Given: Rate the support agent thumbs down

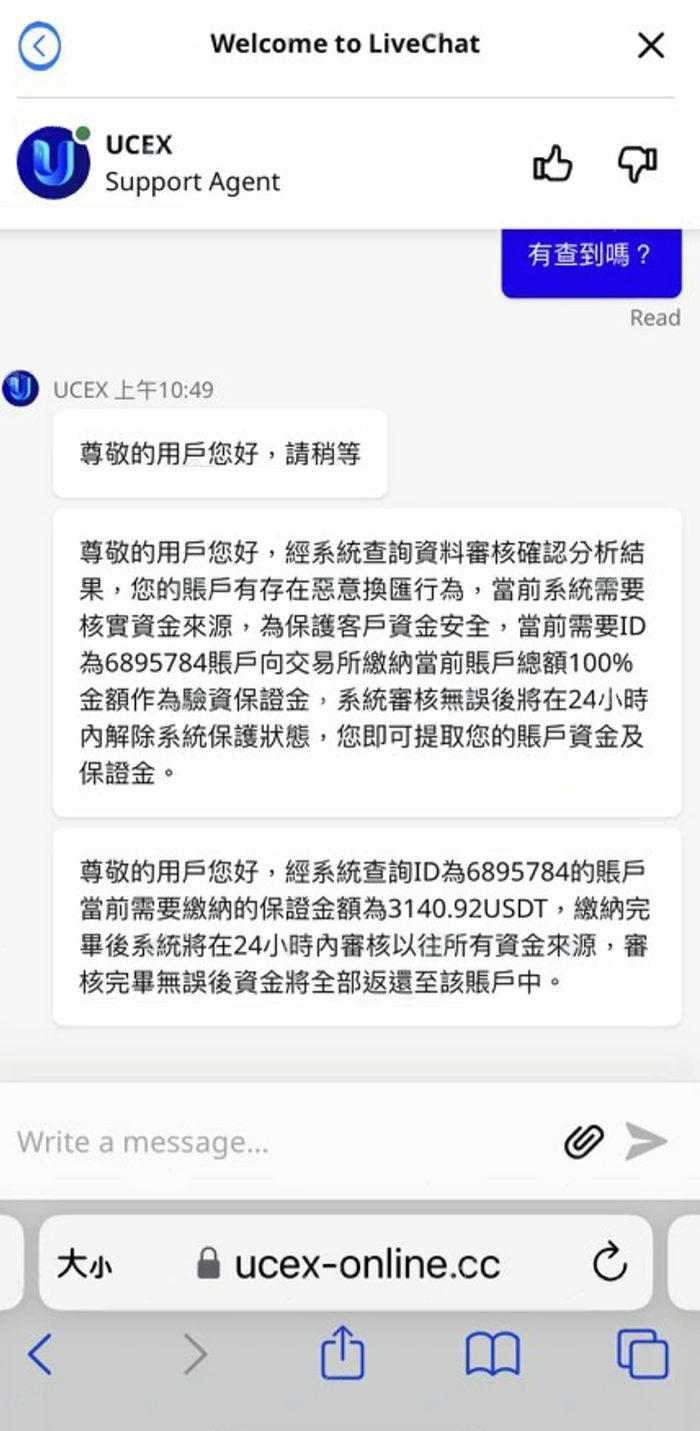Looking at the screenshot, I should [x=637, y=164].
